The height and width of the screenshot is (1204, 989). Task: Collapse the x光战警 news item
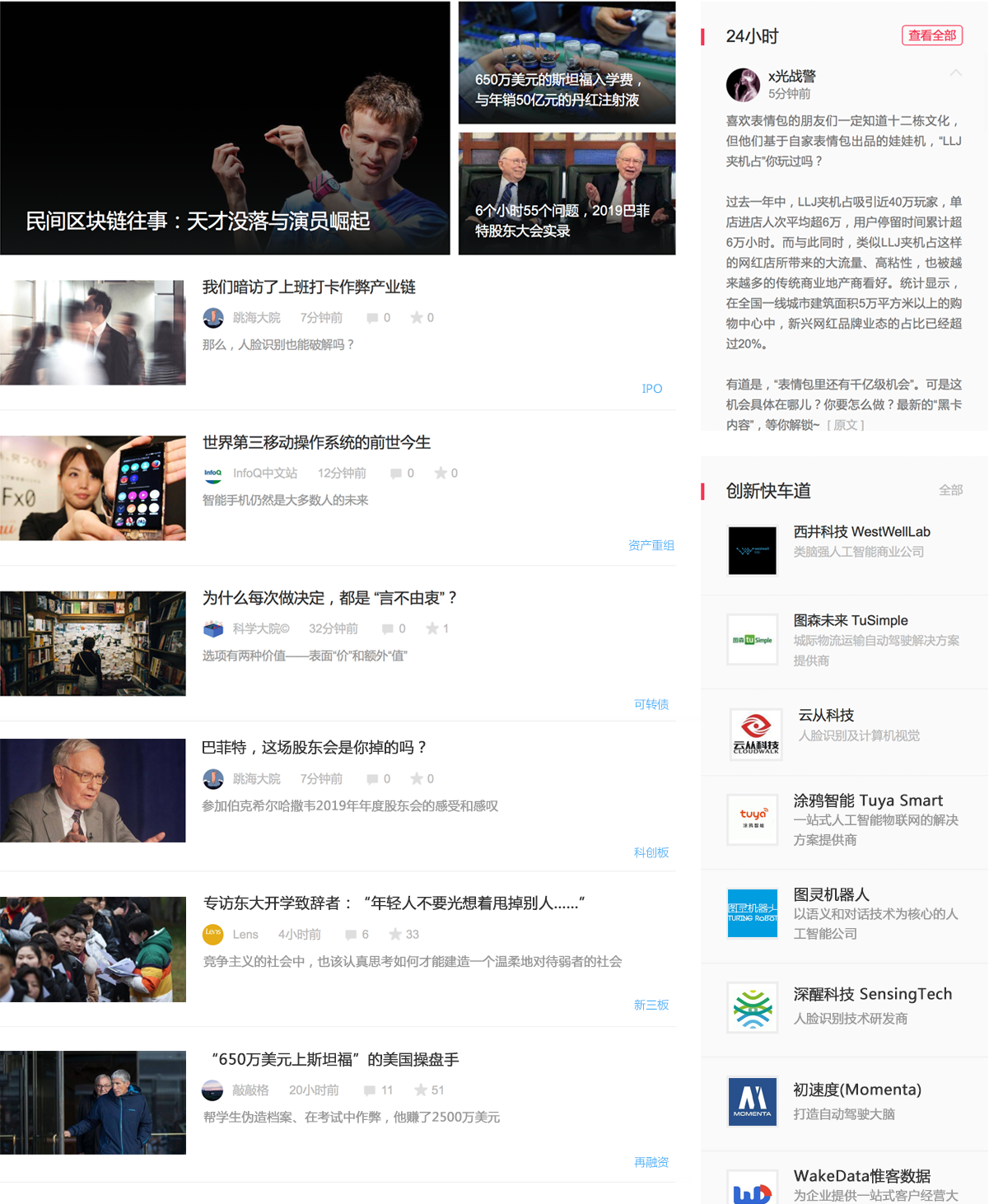click(x=955, y=73)
